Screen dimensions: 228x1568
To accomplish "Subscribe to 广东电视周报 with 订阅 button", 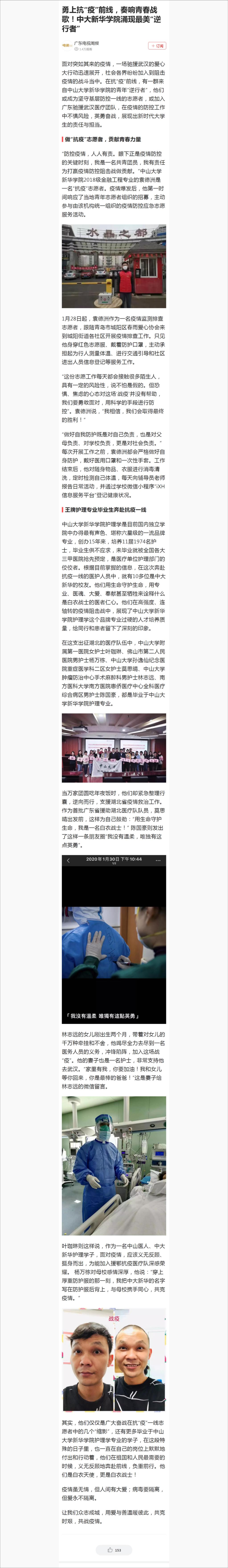I will coord(157,46).
